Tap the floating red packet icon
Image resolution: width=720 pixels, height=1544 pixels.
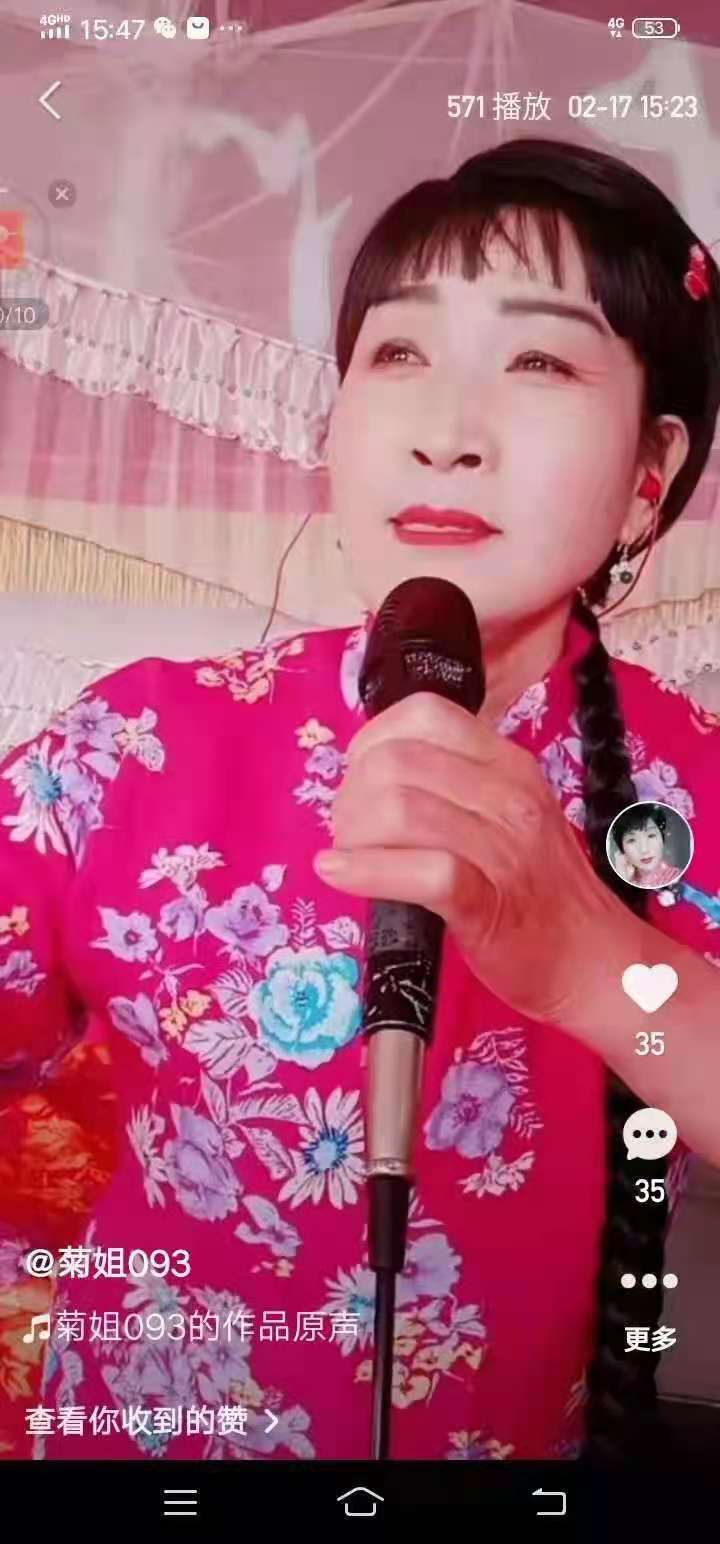10,239
